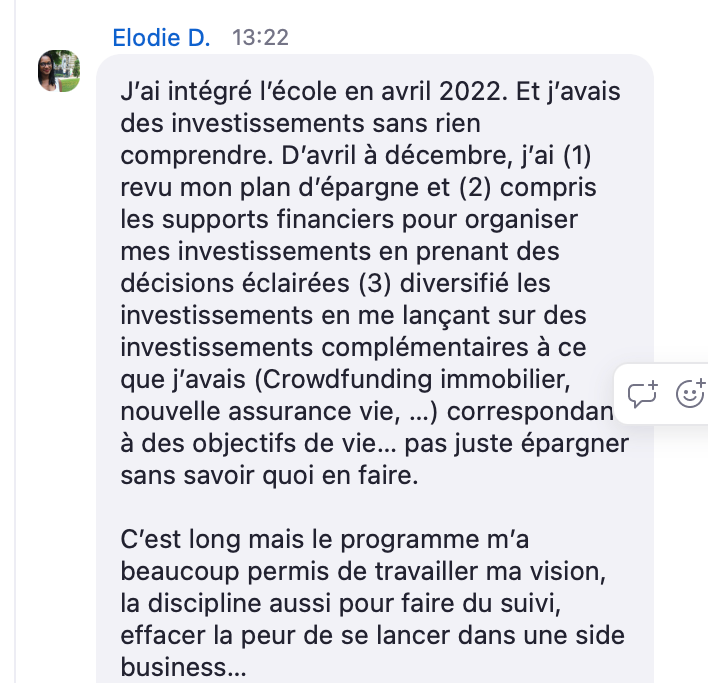Add an emoji reaction to Elodie's message
The image size is (708, 683).
tap(690, 393)
